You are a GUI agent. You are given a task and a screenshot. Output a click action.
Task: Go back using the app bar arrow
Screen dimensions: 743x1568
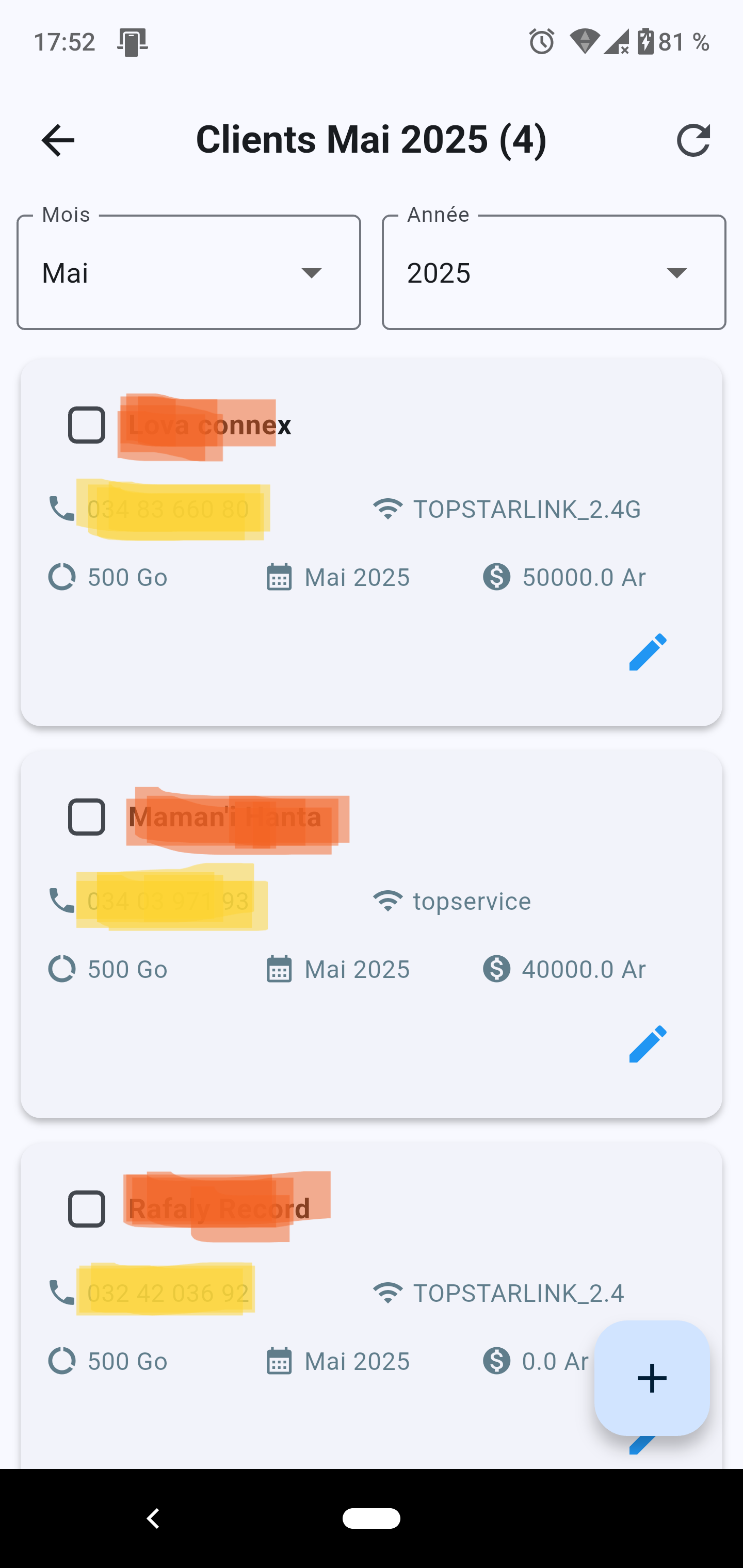pyautogui.click(x=58, y=140)
